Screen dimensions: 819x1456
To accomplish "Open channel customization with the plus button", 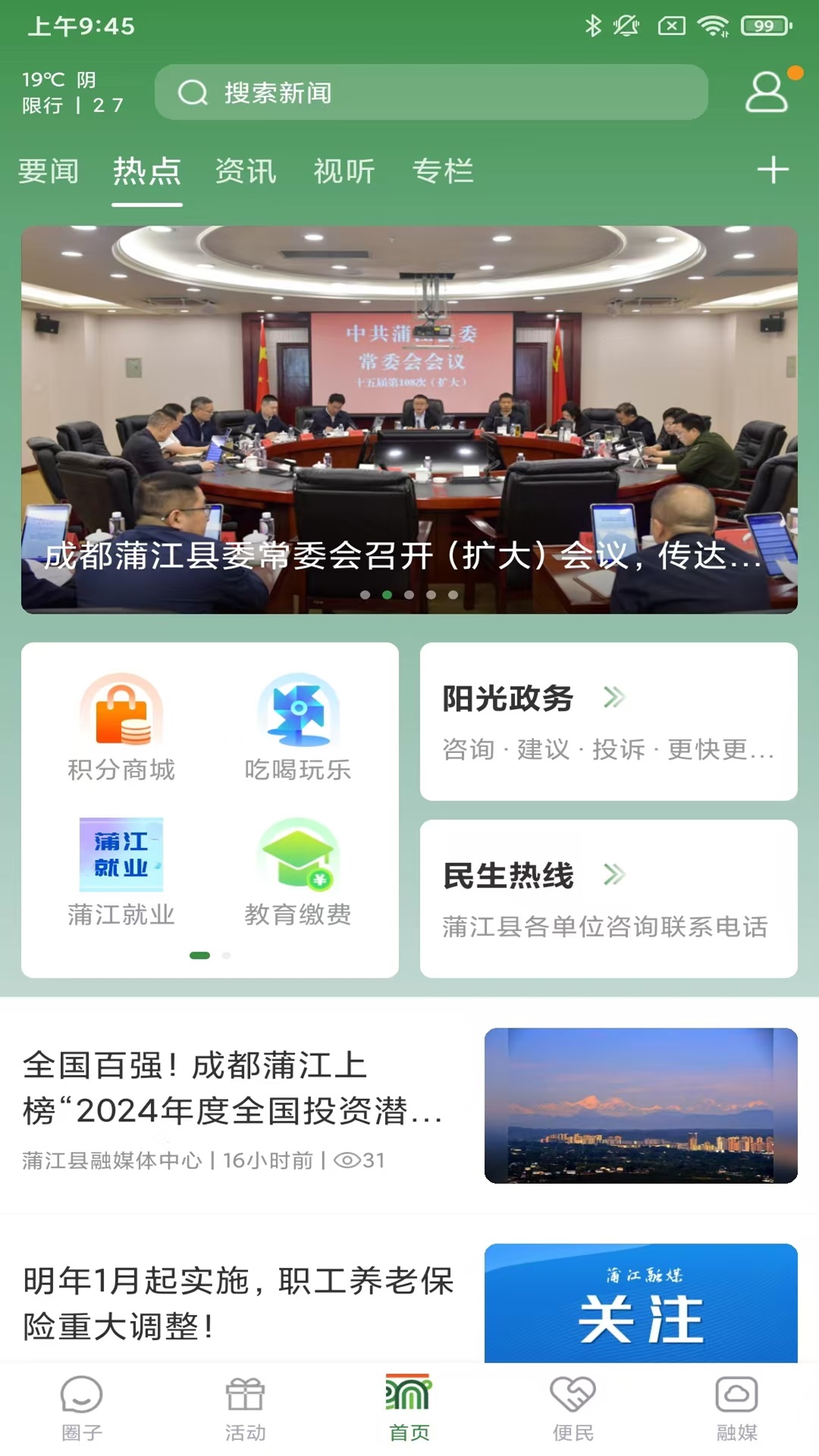I will coord(774,171).
